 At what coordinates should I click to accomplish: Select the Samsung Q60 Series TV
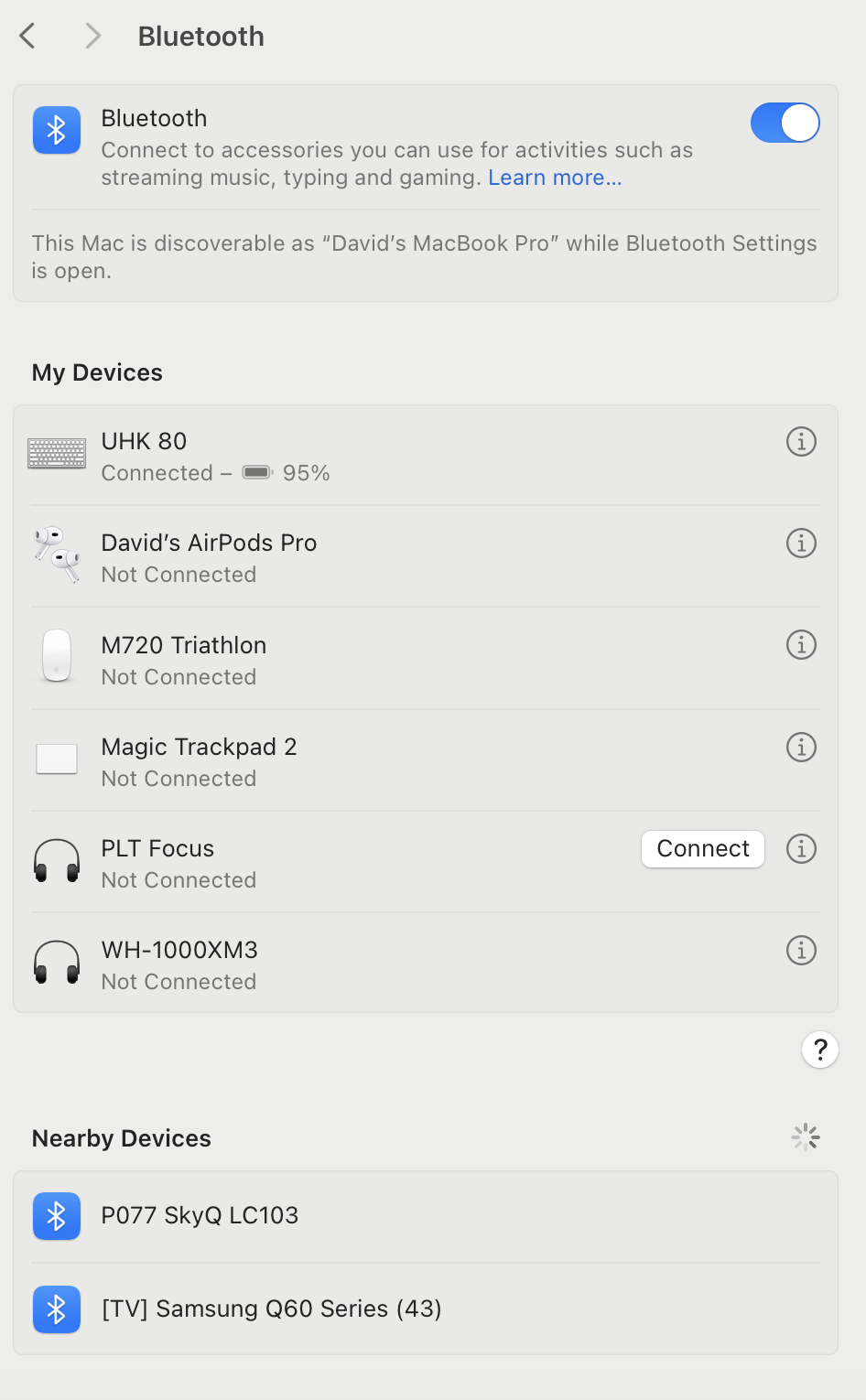tap(426, 1309)
